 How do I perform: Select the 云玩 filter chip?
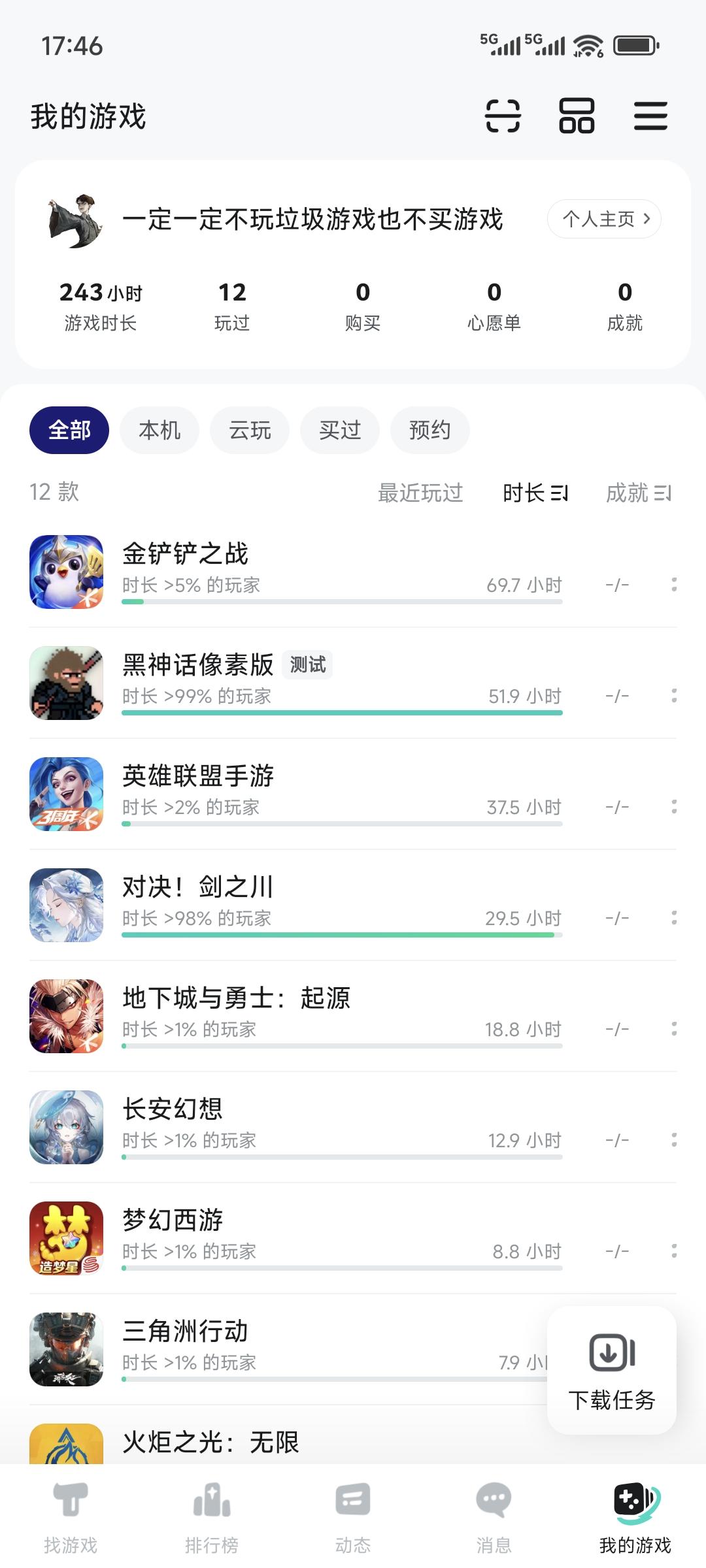tap(249, 430)
